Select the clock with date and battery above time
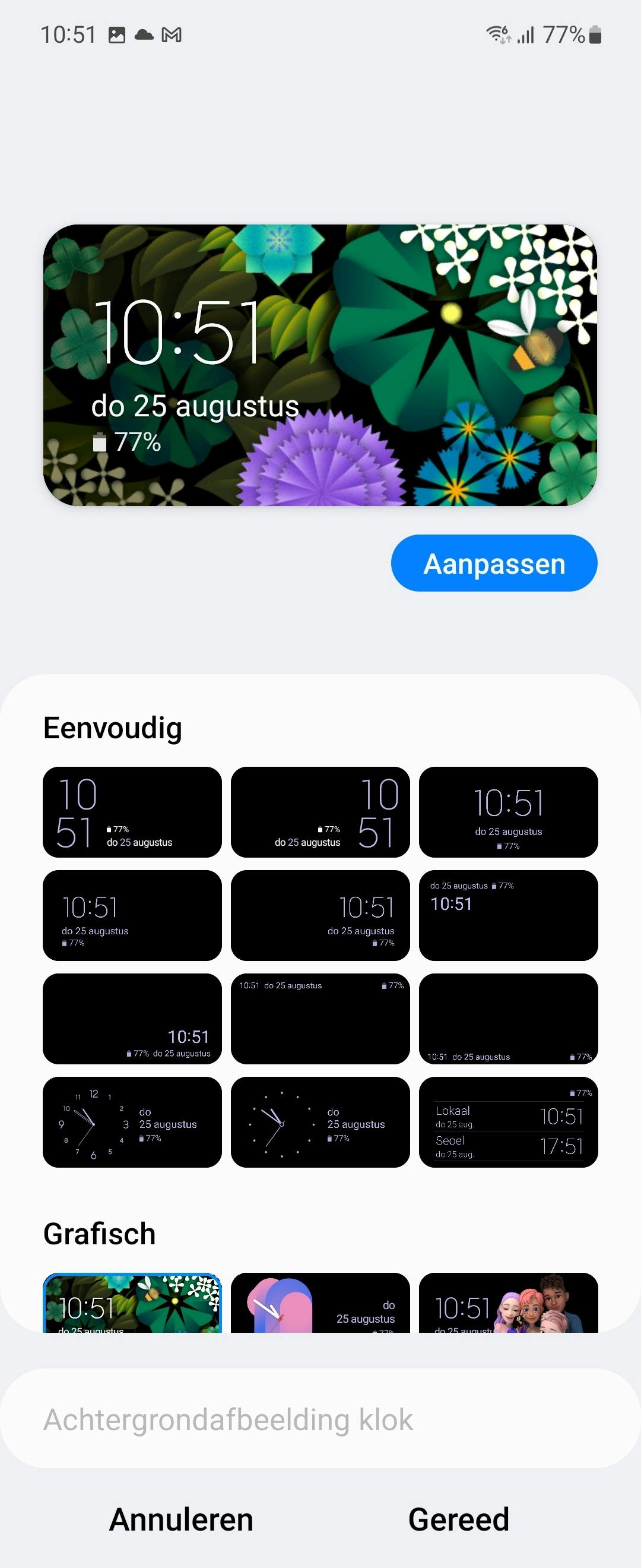641x1568 pixels. pos(509,915)
